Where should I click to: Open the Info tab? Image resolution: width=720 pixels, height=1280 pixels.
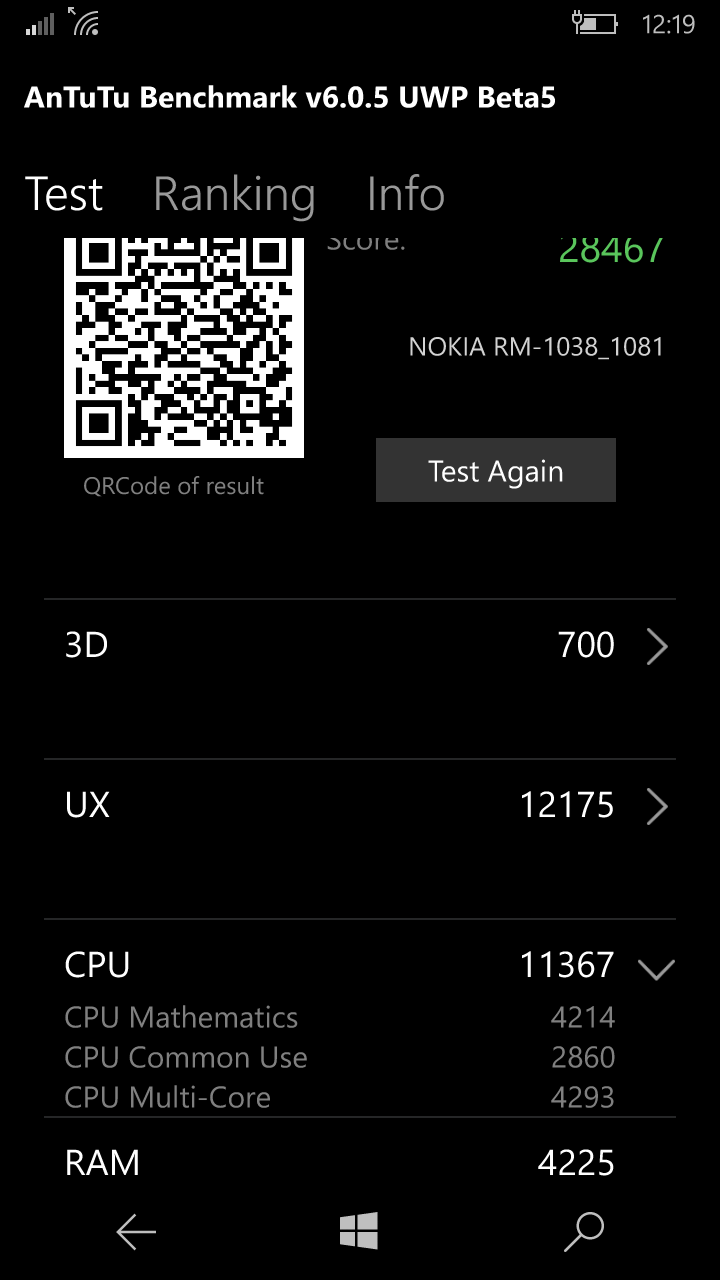[x=405, y=194]
